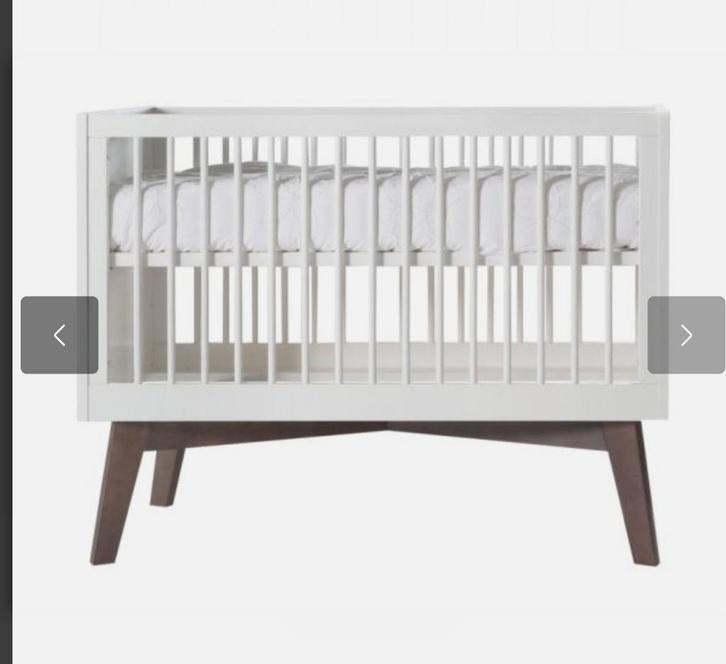Show the next crib photo
This screenshot has height=664, width=726.
pyautogui.click(x=686, y=335)
